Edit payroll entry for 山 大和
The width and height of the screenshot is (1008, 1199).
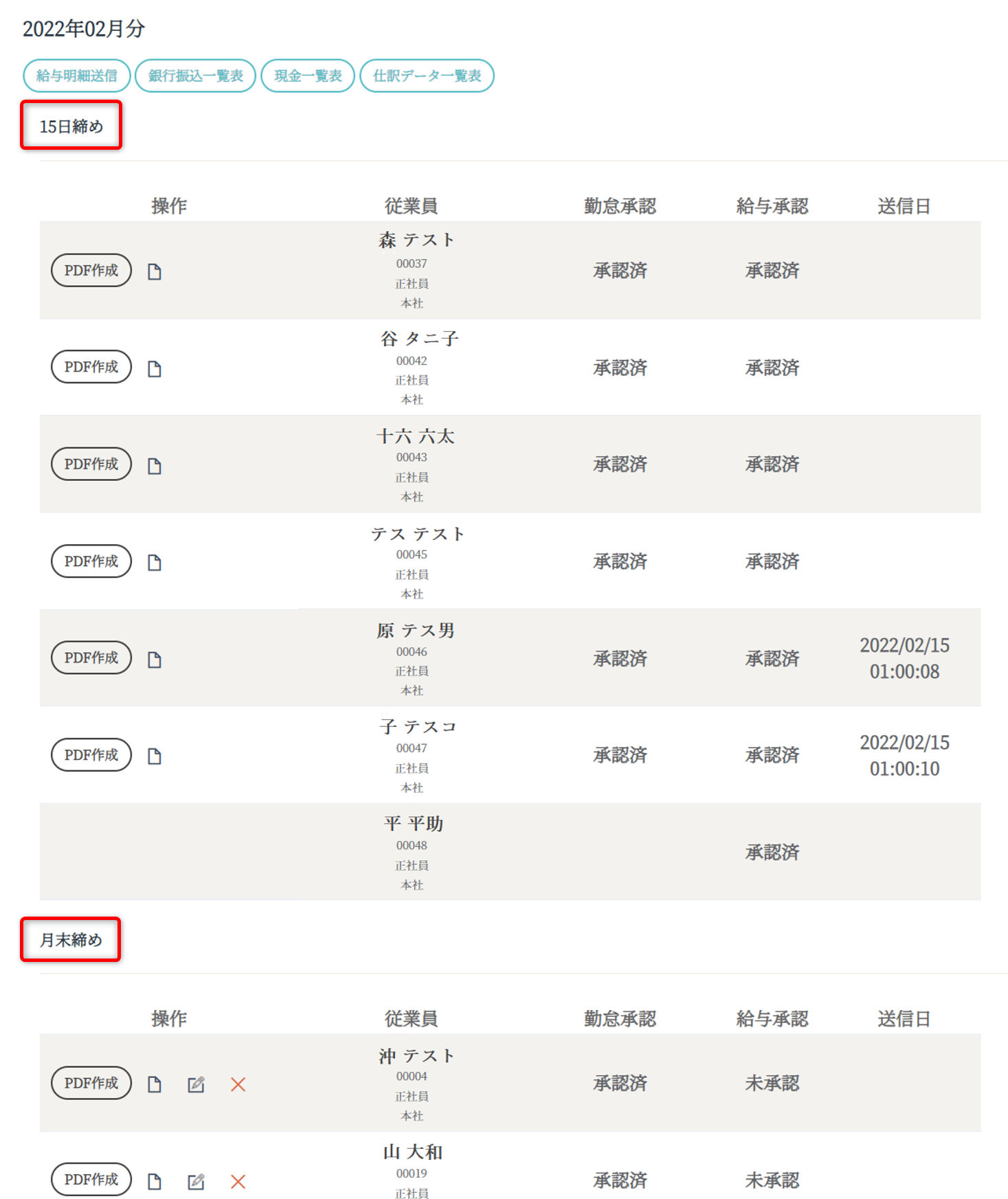196,1181
